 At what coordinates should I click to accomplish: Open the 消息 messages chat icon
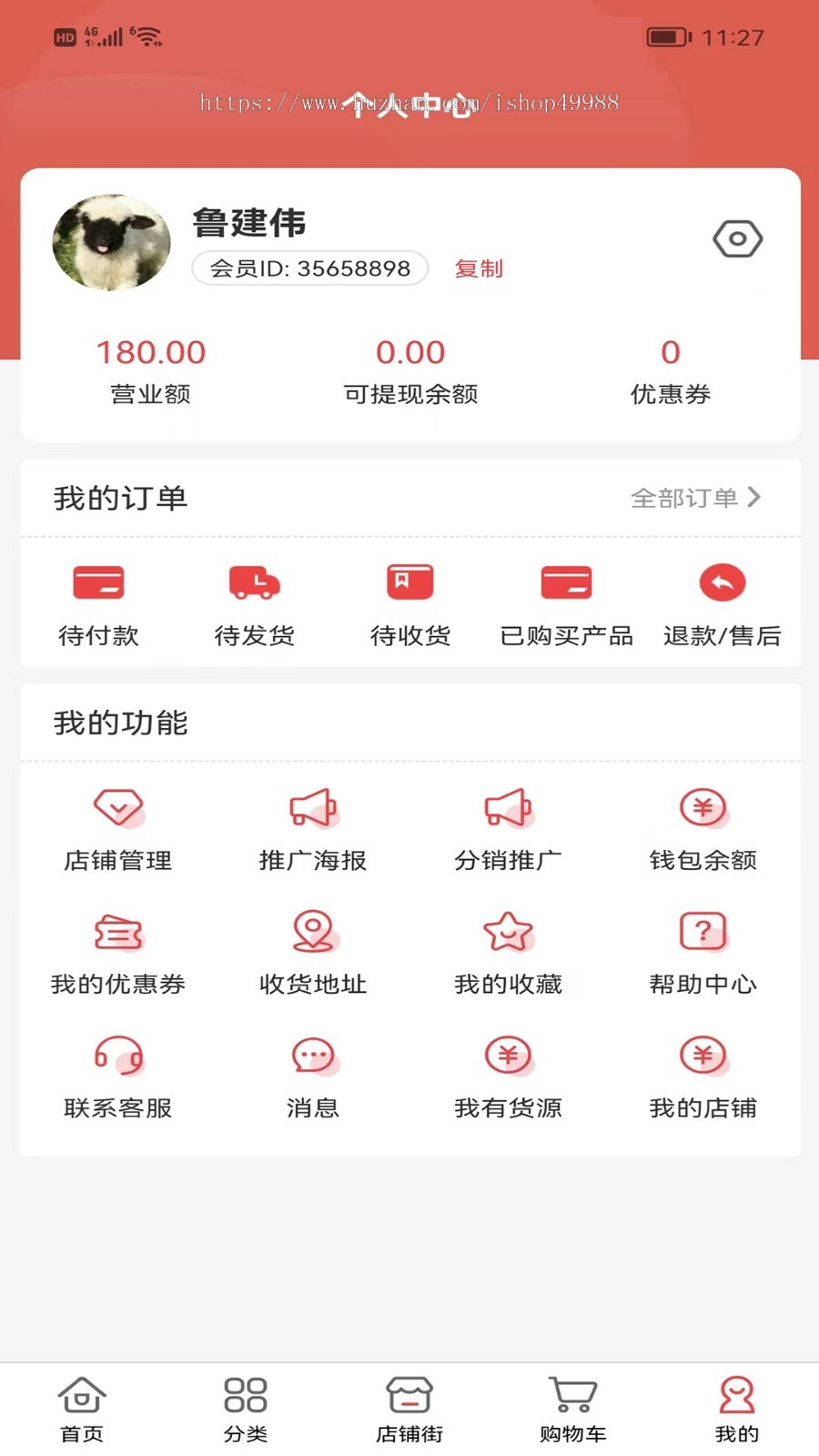[312, 1056]
